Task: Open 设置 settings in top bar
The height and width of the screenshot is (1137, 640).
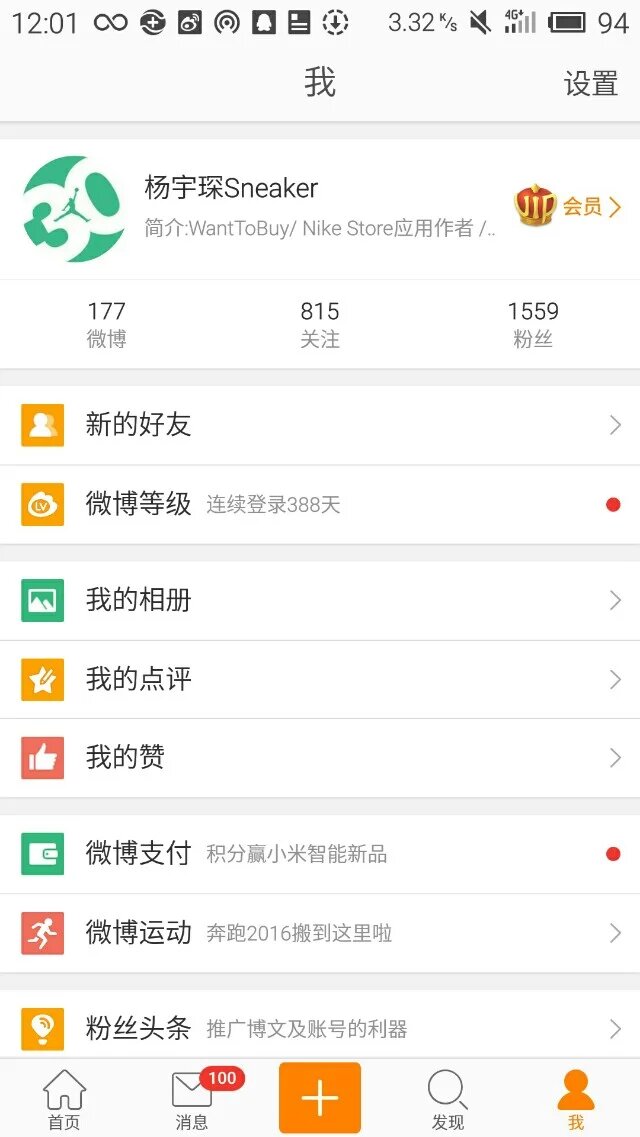Action: pos(590,84)
